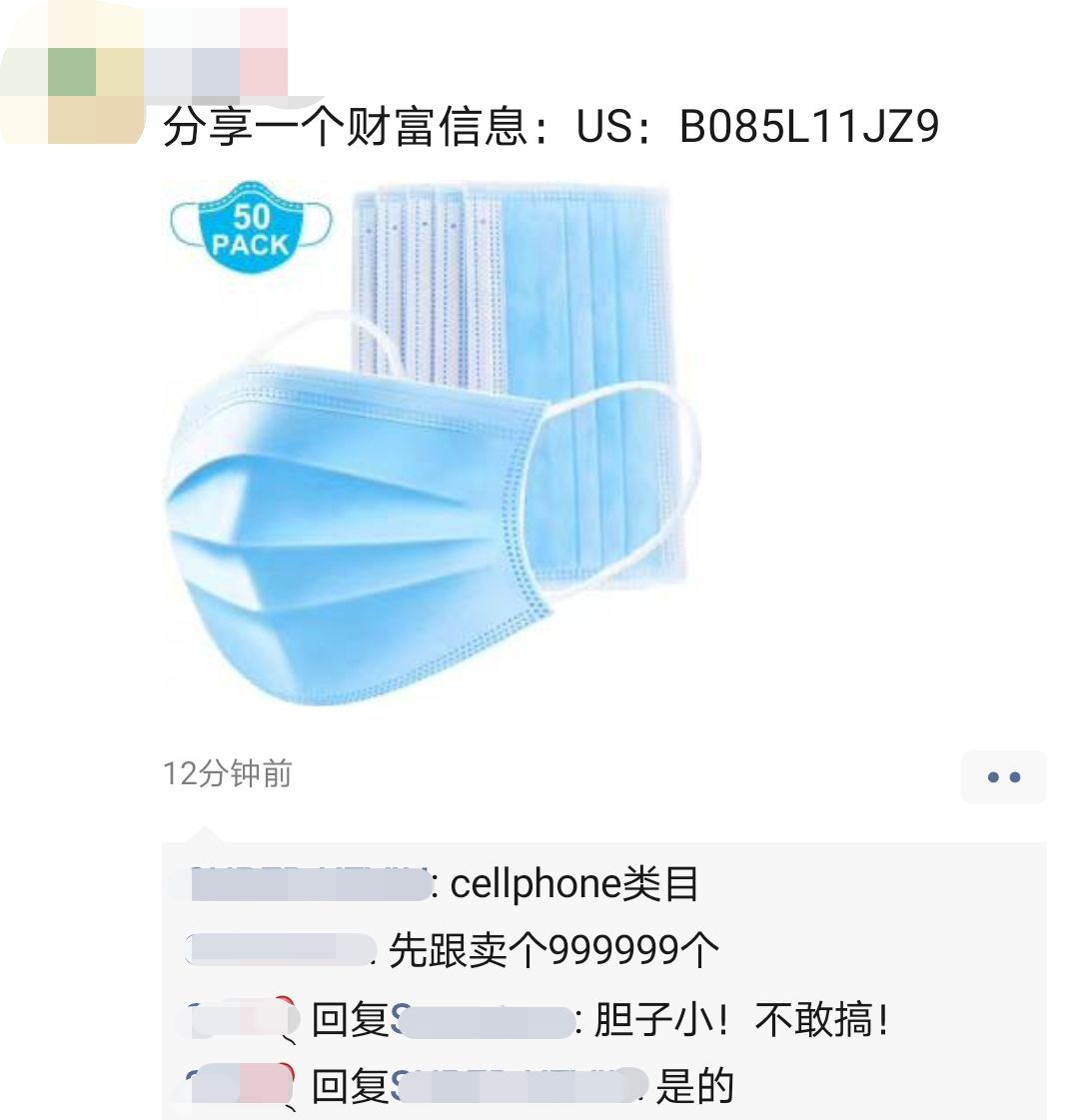This screenshot has height=1120, width=1079.
Task: Reply to the "是的" comment
Action: (x=694, y=1086)
